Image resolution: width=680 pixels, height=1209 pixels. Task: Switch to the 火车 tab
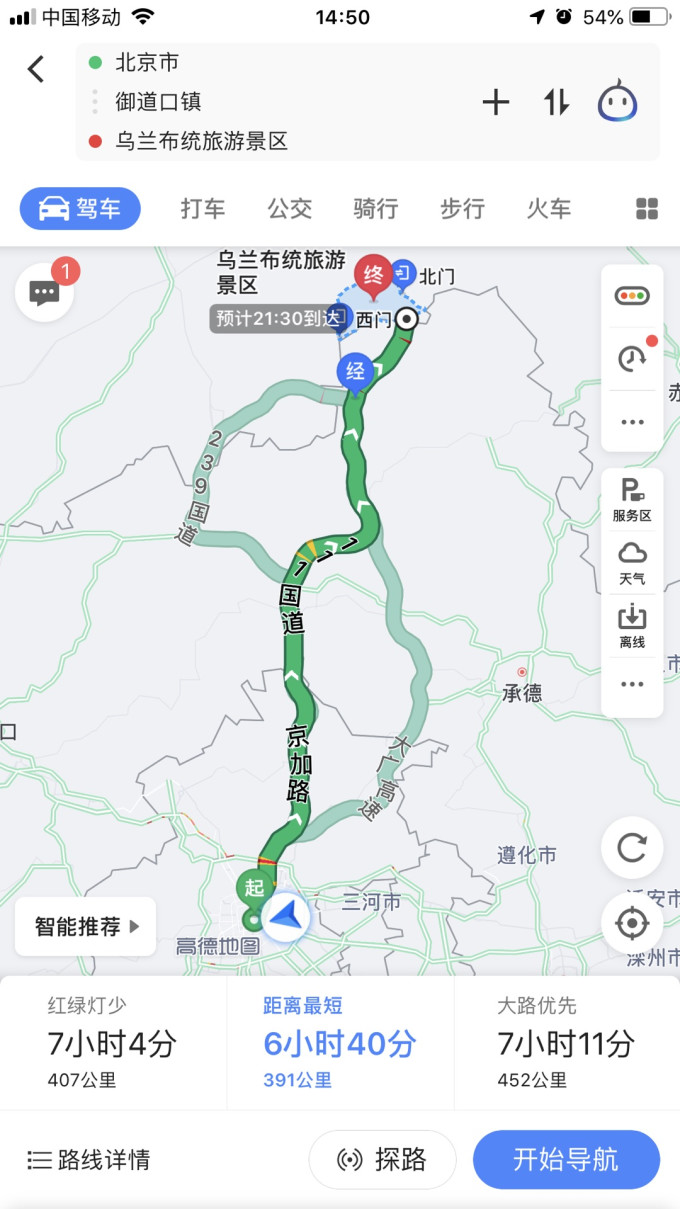pyautogui.click(x=549, y=208)
